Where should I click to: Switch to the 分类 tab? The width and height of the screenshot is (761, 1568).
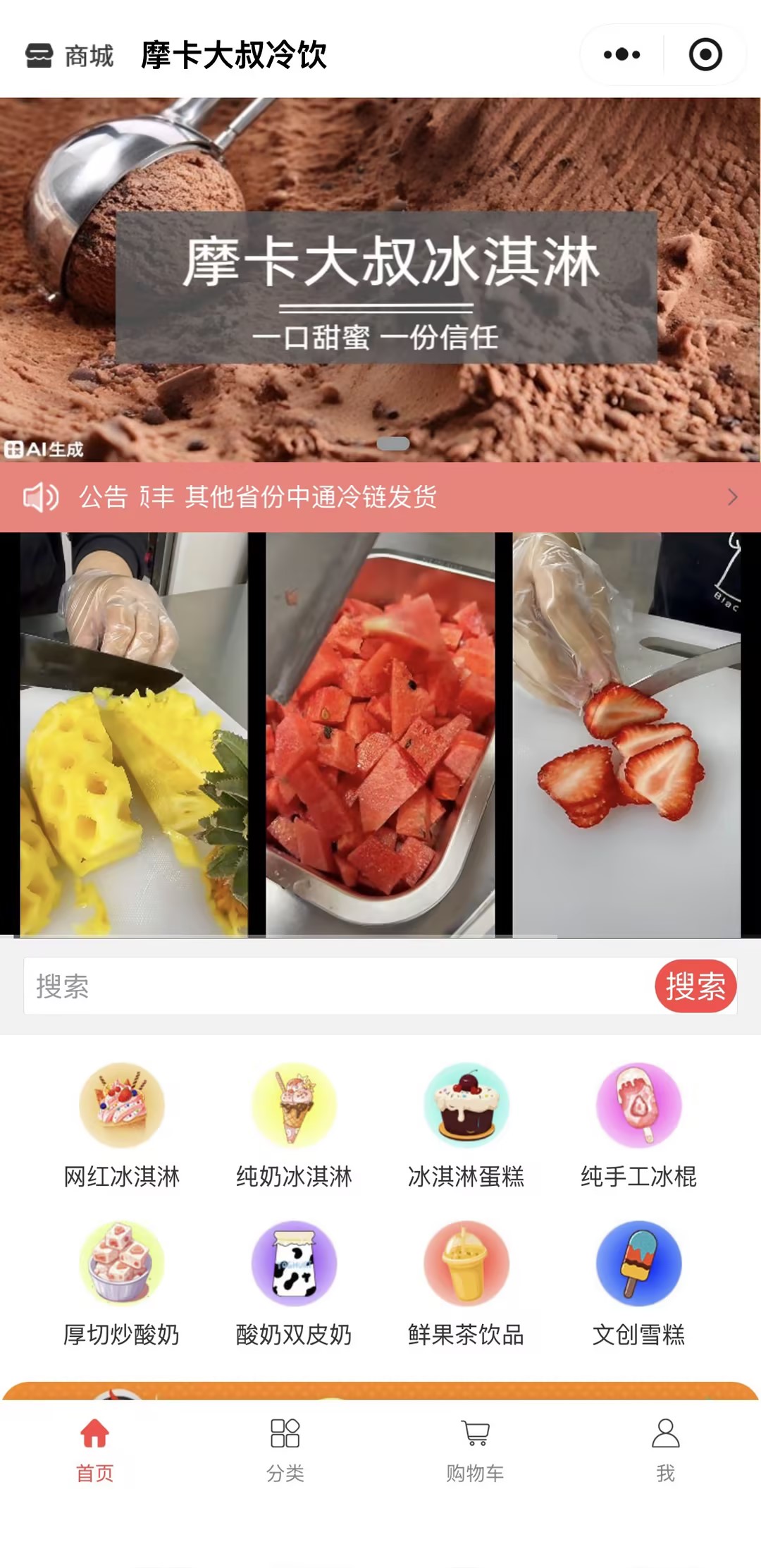(x=285, y=1450)
